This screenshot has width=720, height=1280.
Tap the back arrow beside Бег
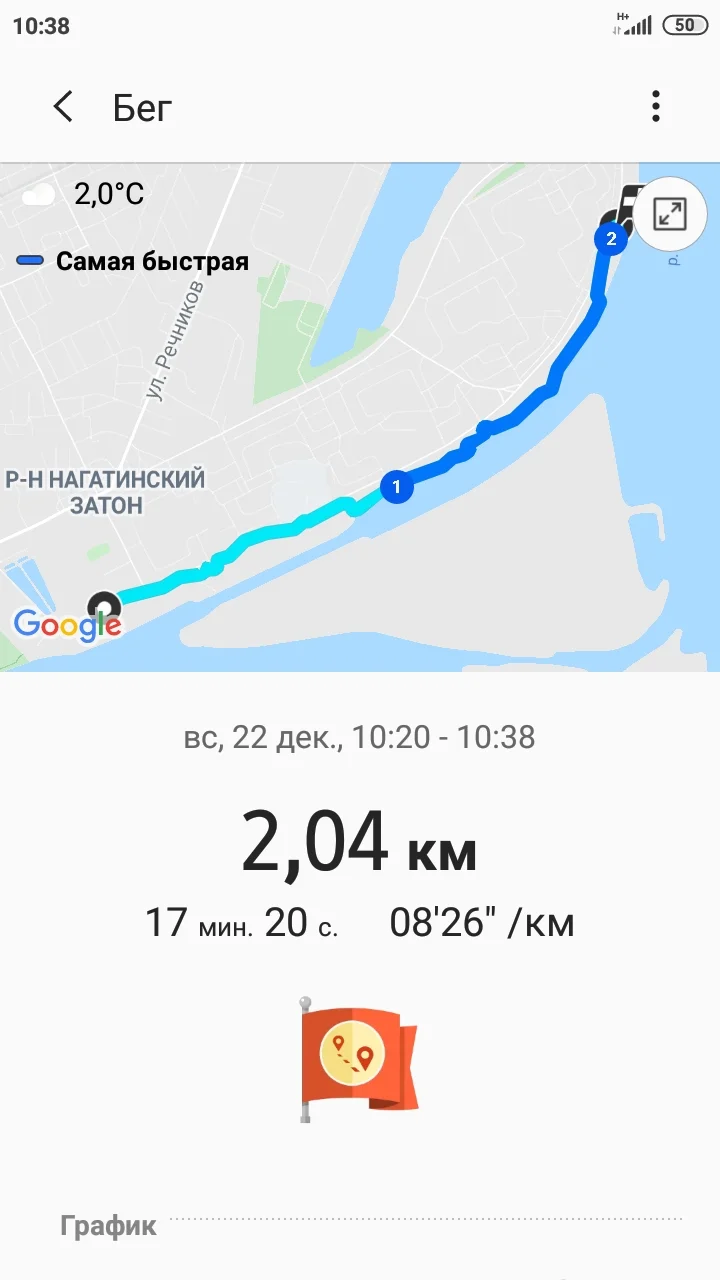[62, 107]
